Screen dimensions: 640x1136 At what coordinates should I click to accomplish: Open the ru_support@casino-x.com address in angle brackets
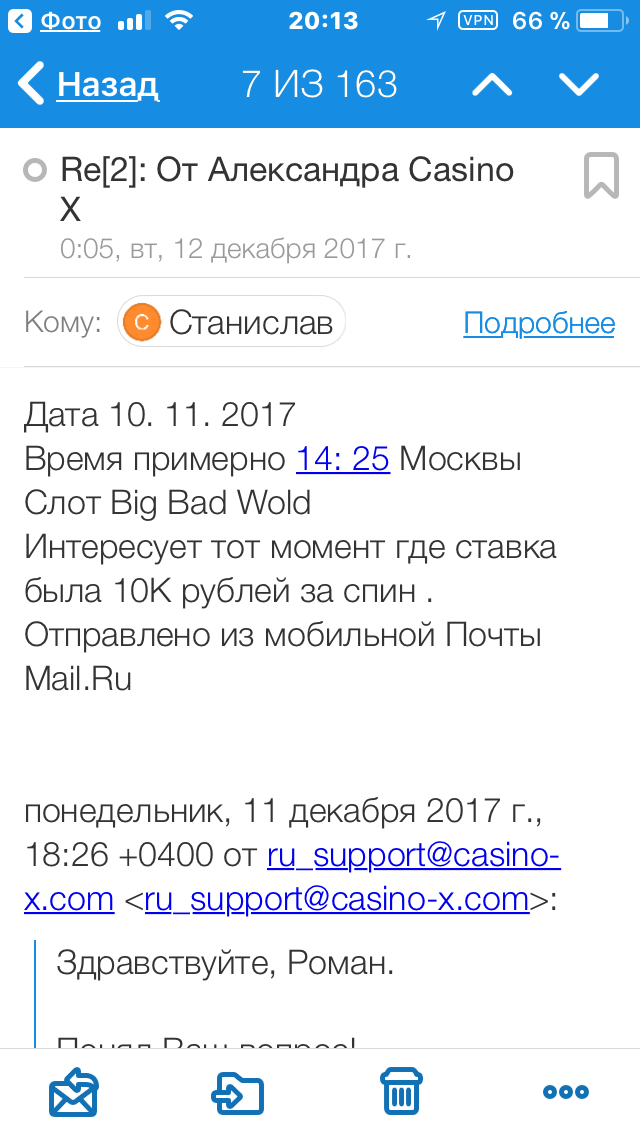coord(336,899)
